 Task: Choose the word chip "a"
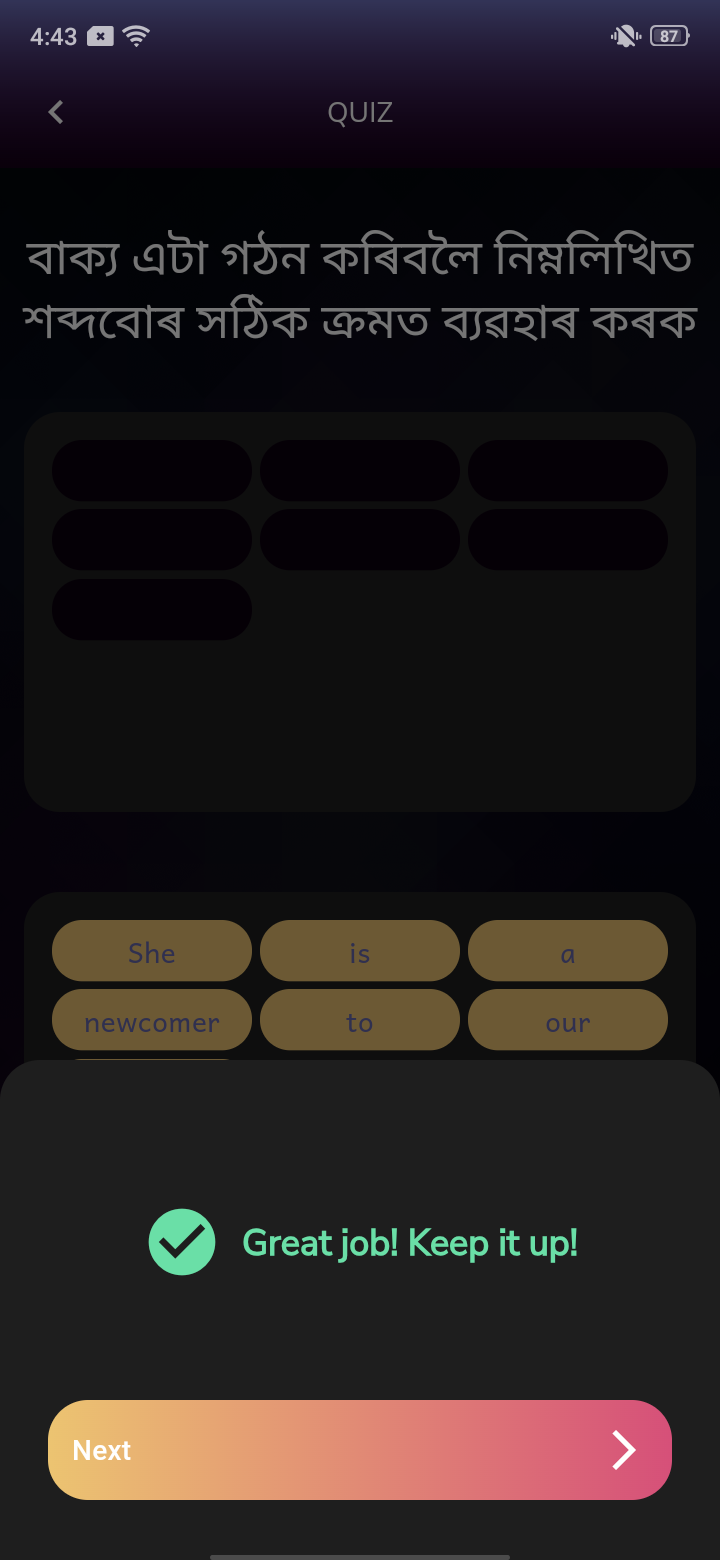pos(567,951)
